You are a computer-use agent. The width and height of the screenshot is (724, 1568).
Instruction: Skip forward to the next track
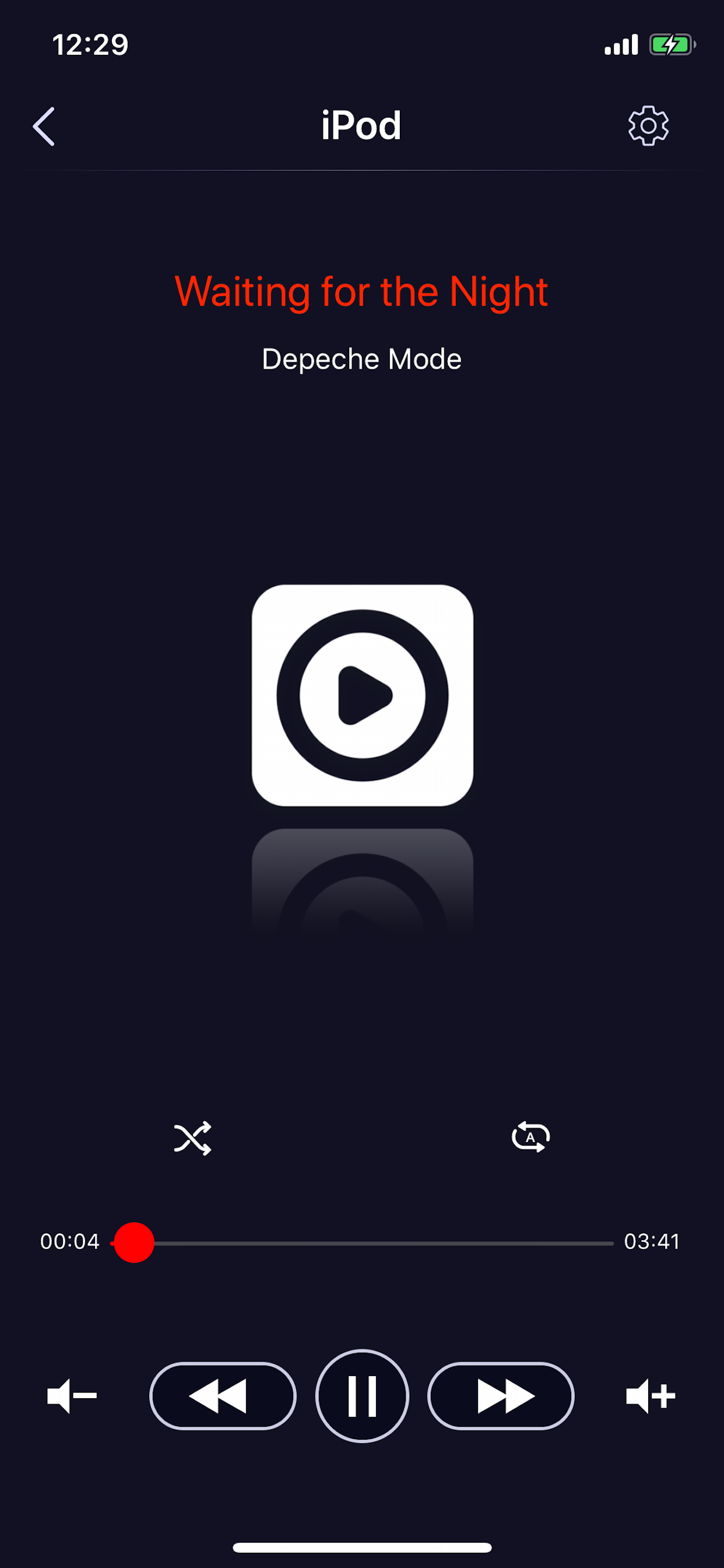501,1395
